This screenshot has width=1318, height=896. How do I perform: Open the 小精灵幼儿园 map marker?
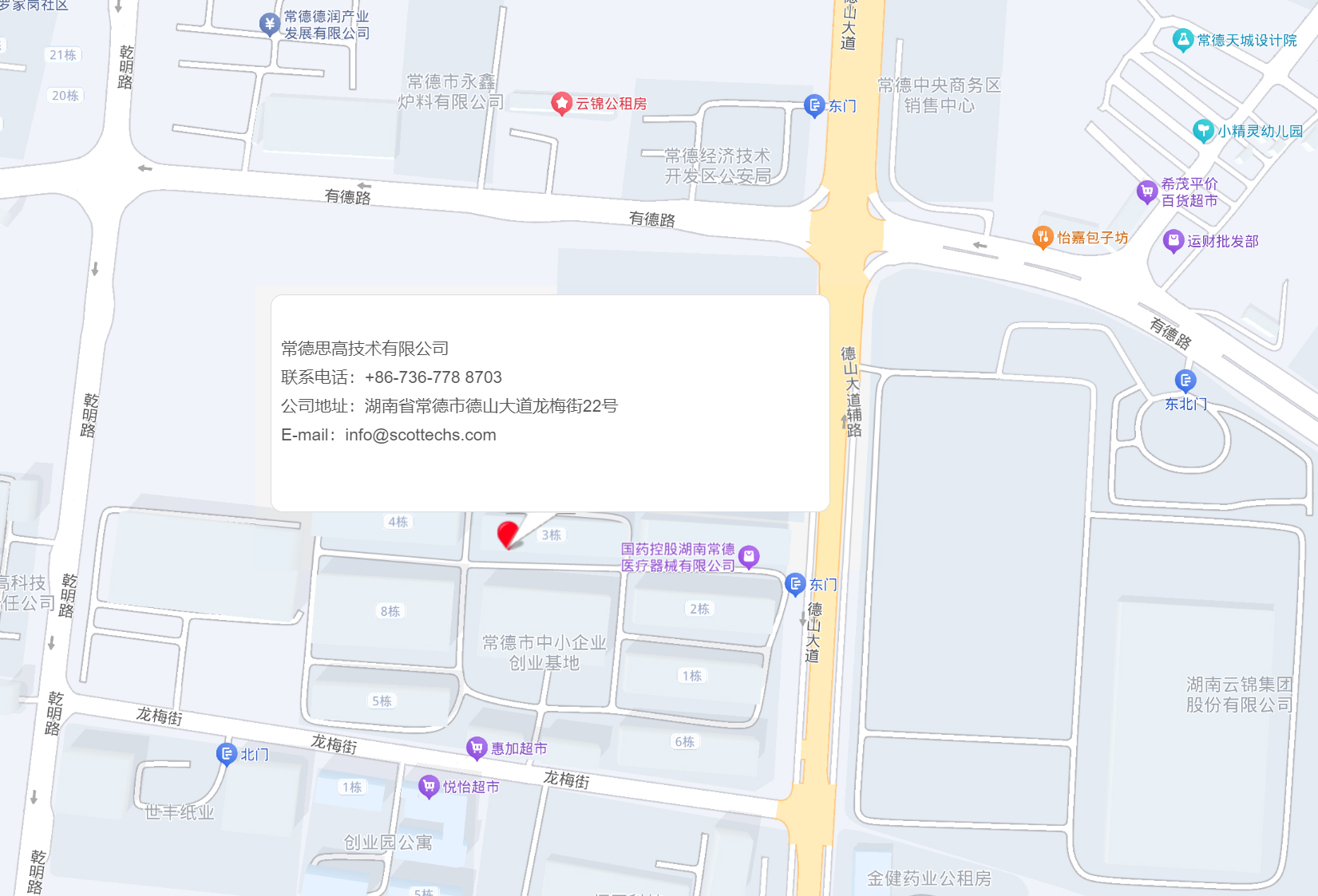coord(1203,131)
